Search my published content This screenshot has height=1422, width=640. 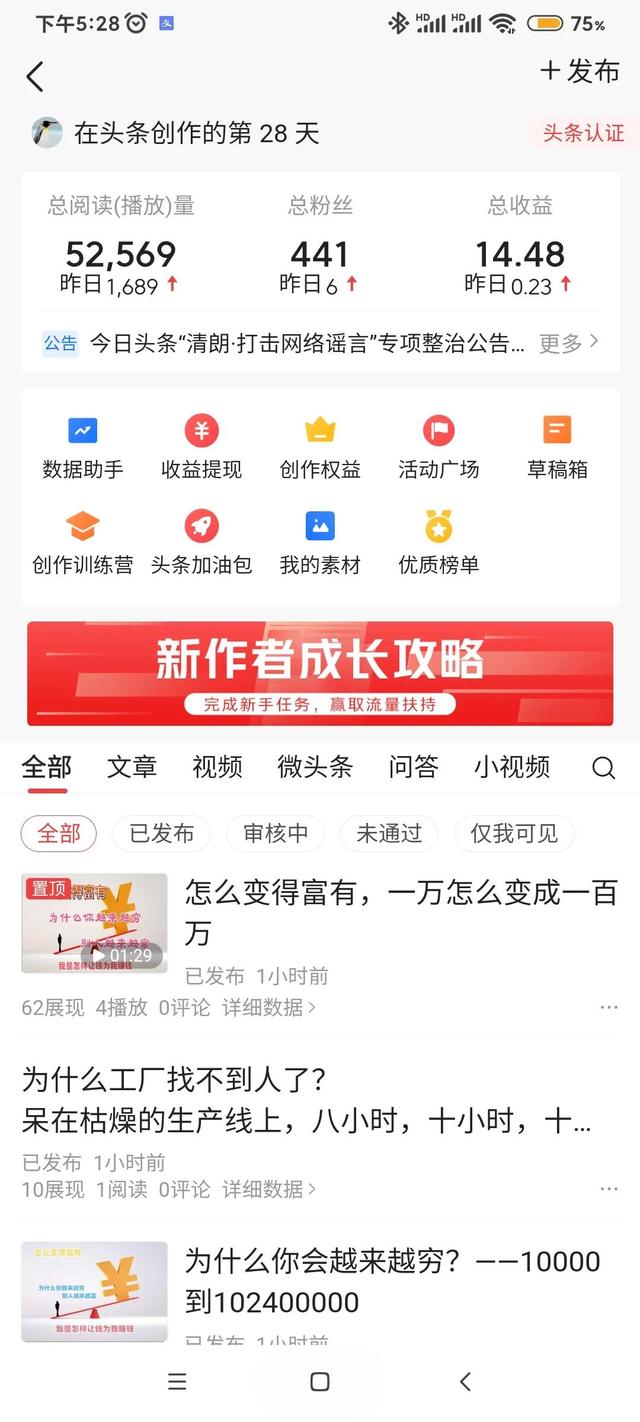pyautogui.click(x=603, y=768)
